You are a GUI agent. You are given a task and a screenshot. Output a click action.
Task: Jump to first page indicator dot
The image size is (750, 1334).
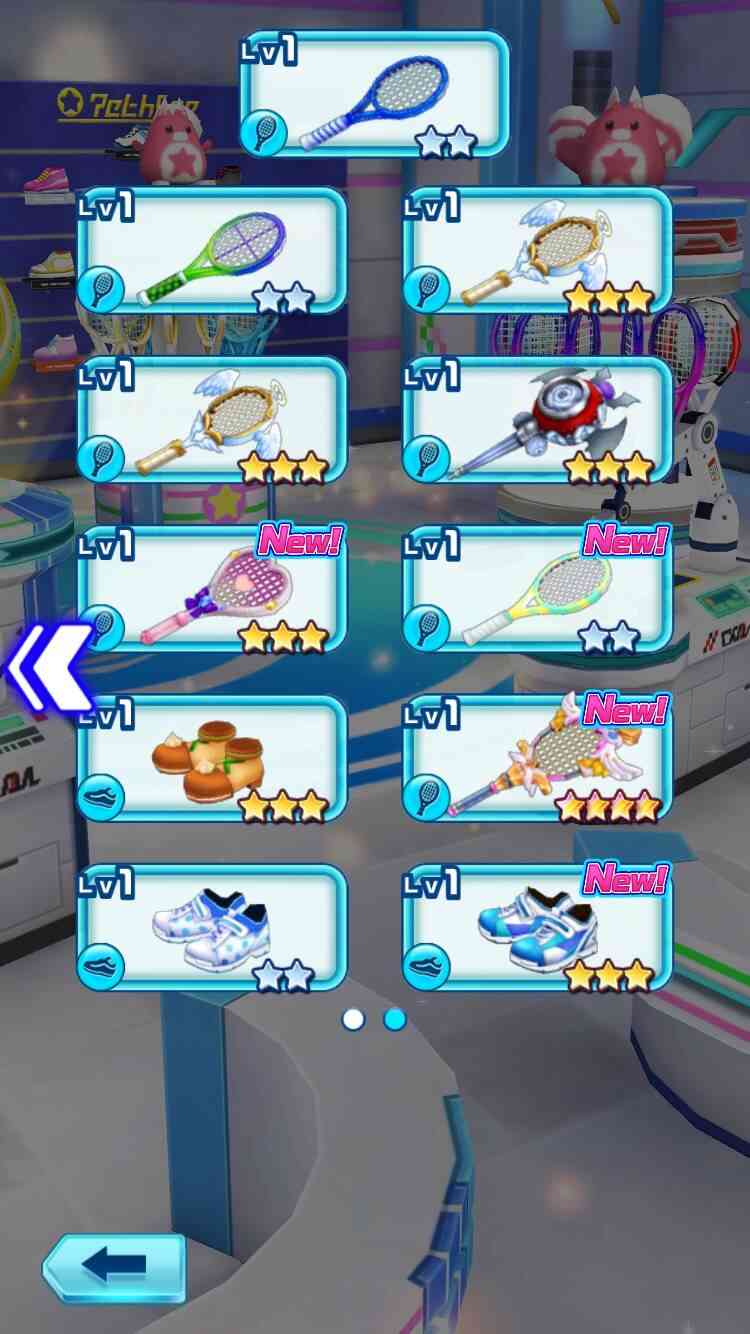[353, 1019]
